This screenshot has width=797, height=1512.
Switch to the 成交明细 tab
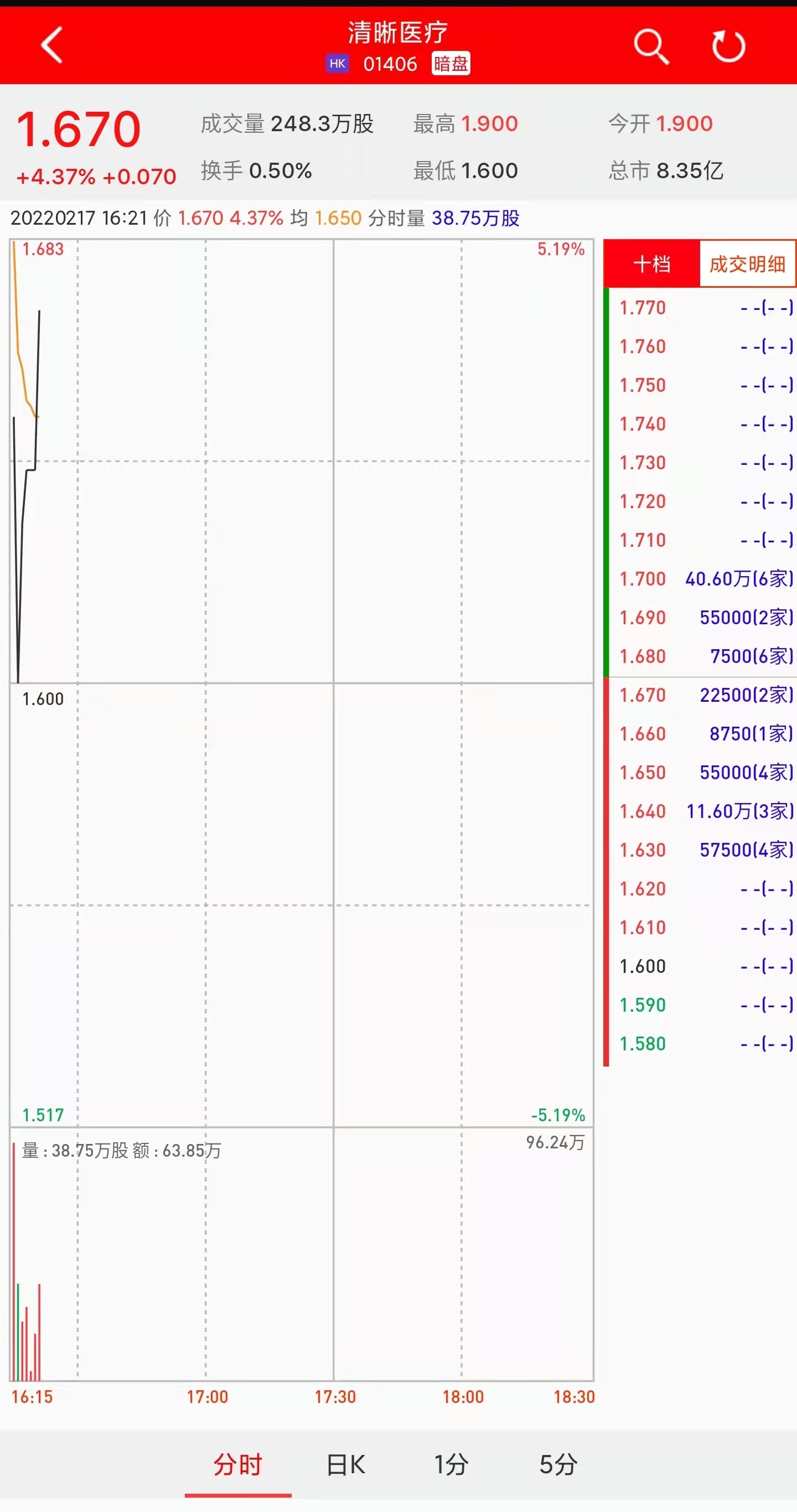tap(747, 263)
